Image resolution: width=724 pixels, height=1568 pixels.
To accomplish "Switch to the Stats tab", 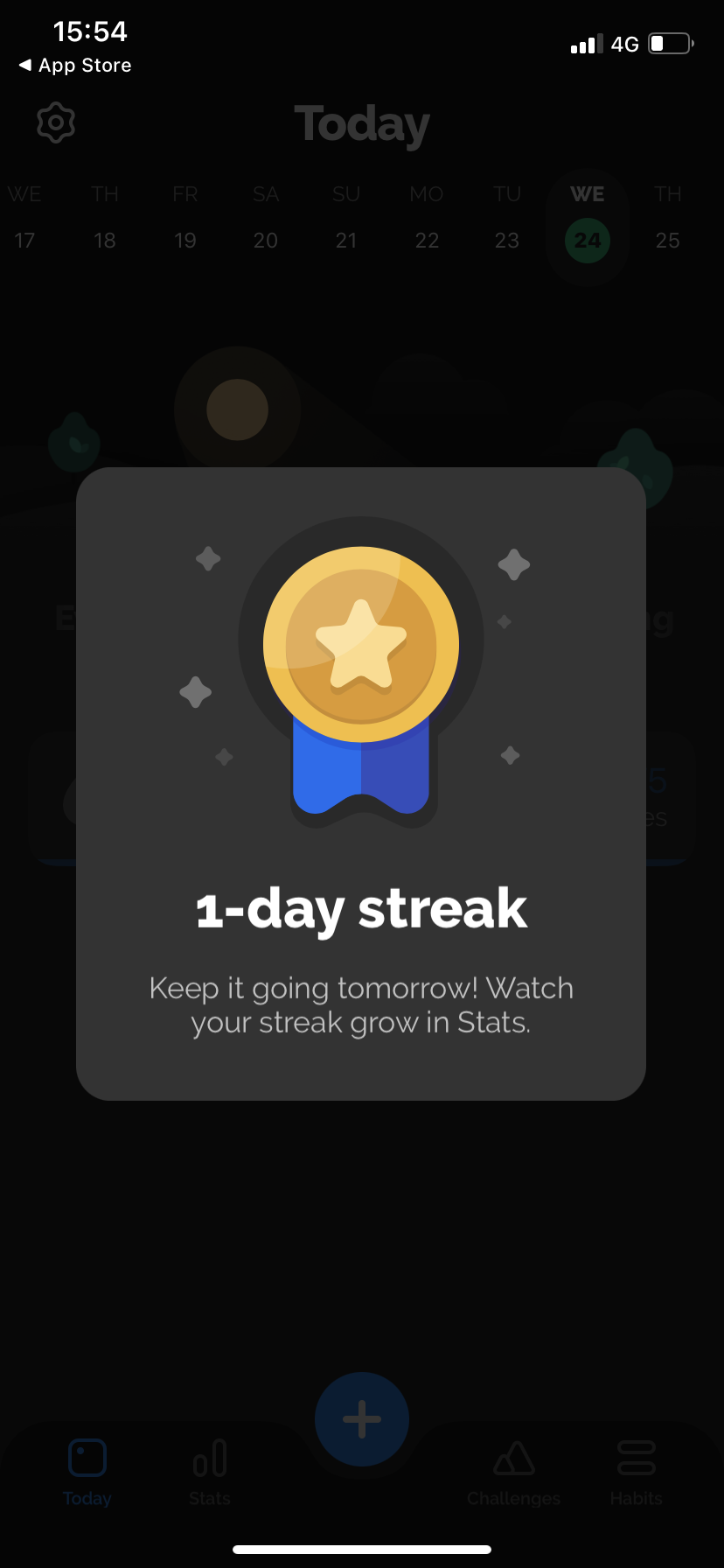I will pyautogui.click(x=209, y=1470).
